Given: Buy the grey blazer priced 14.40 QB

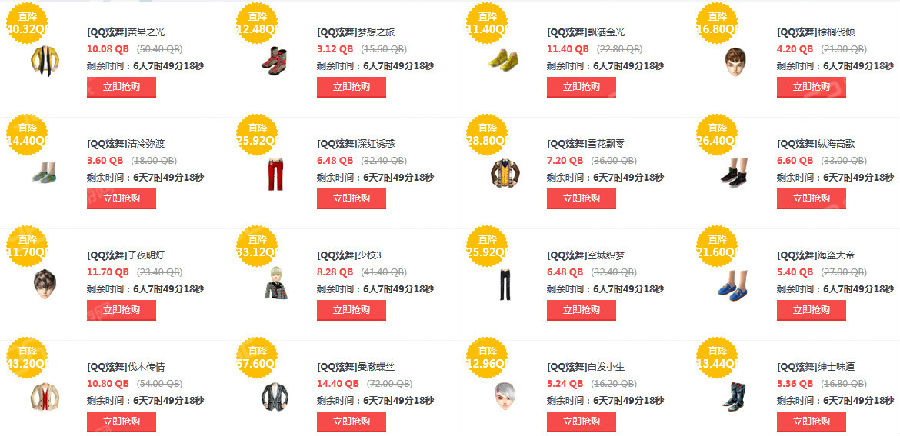Looking at the screenshot, I should [351, 421].
